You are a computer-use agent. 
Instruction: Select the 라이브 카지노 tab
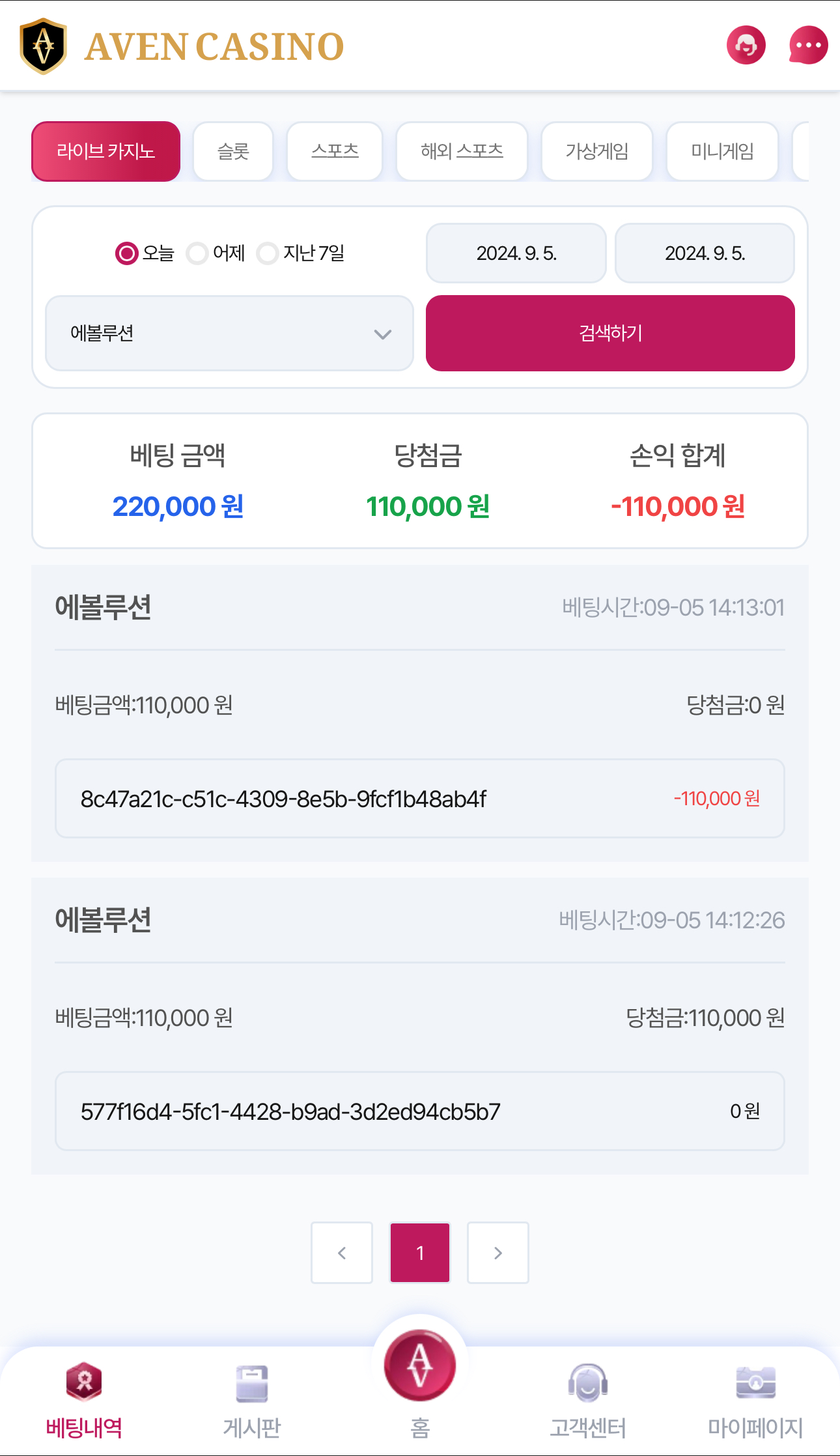point(105,152)
